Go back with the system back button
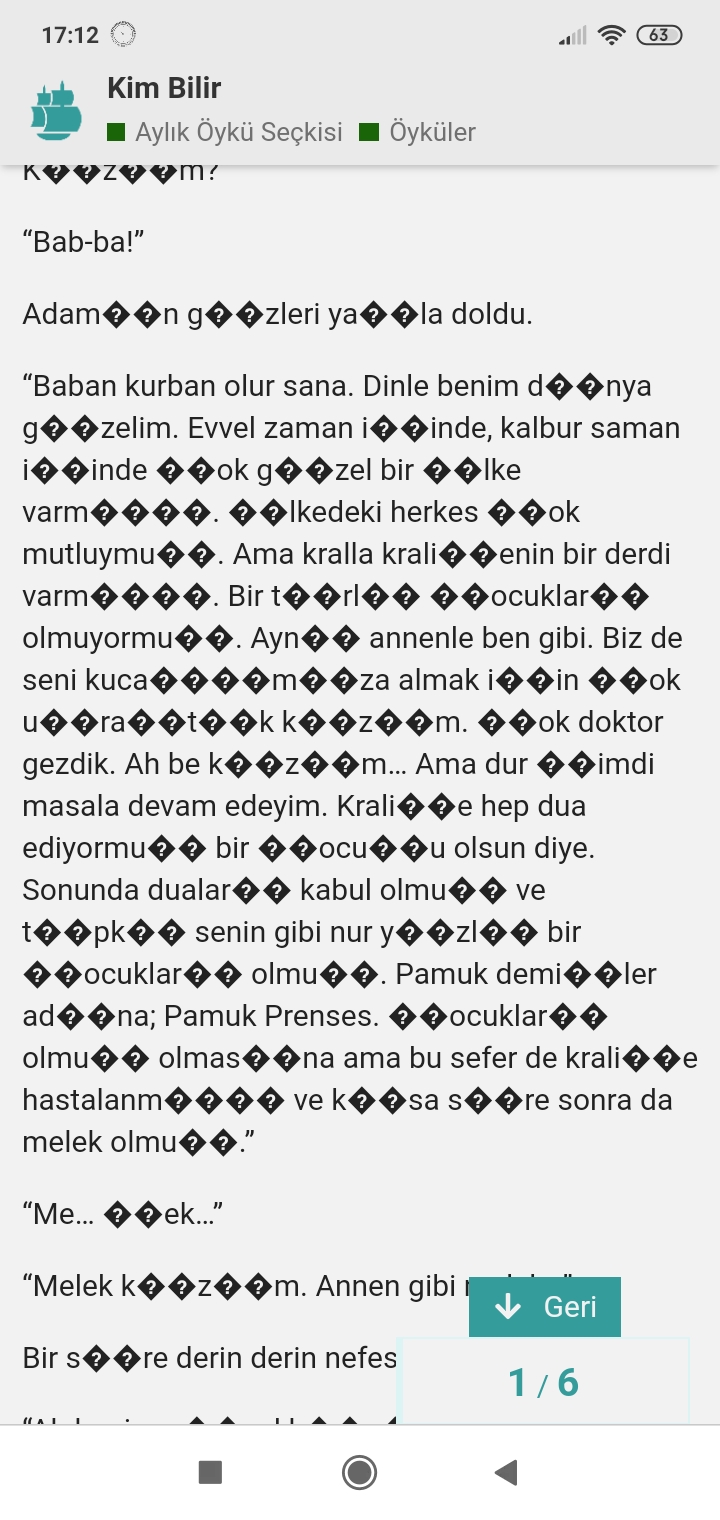Screen dimensions: 720x1520 pyautogui.click(x=507, y=1472)
